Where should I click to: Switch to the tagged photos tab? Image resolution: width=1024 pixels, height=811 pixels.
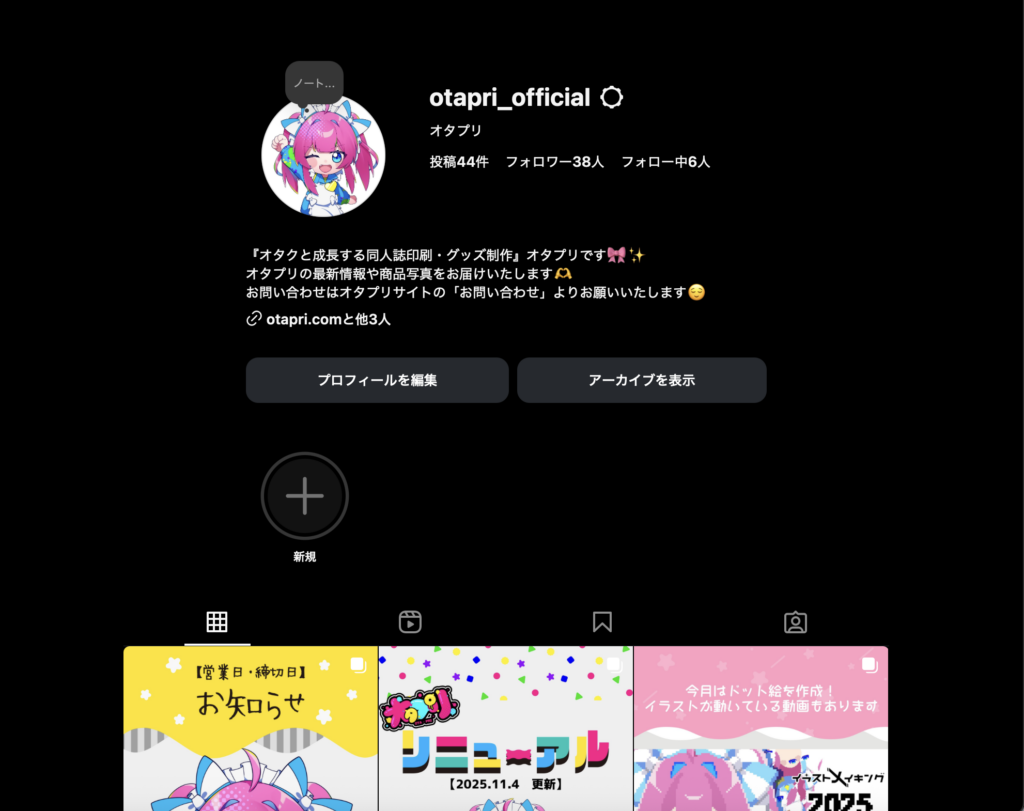point(795,622)
